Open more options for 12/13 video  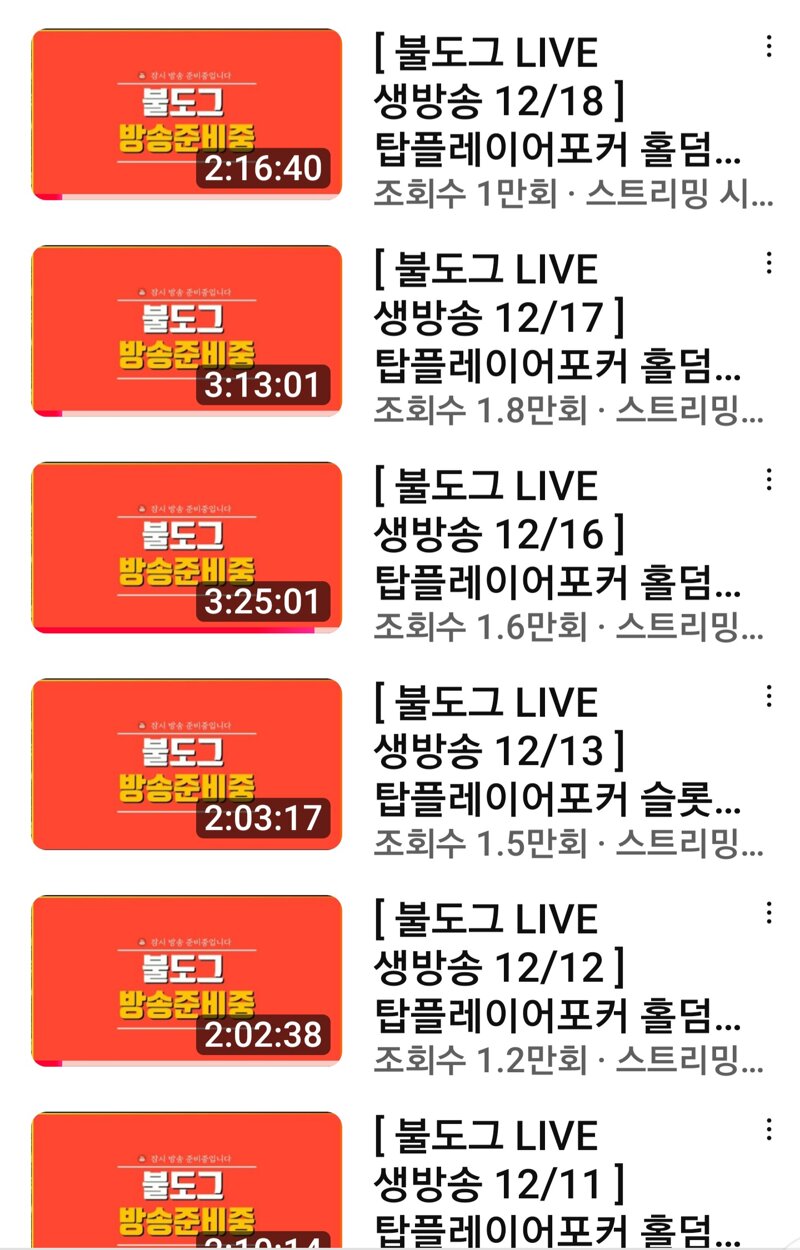tap(768, 697)
